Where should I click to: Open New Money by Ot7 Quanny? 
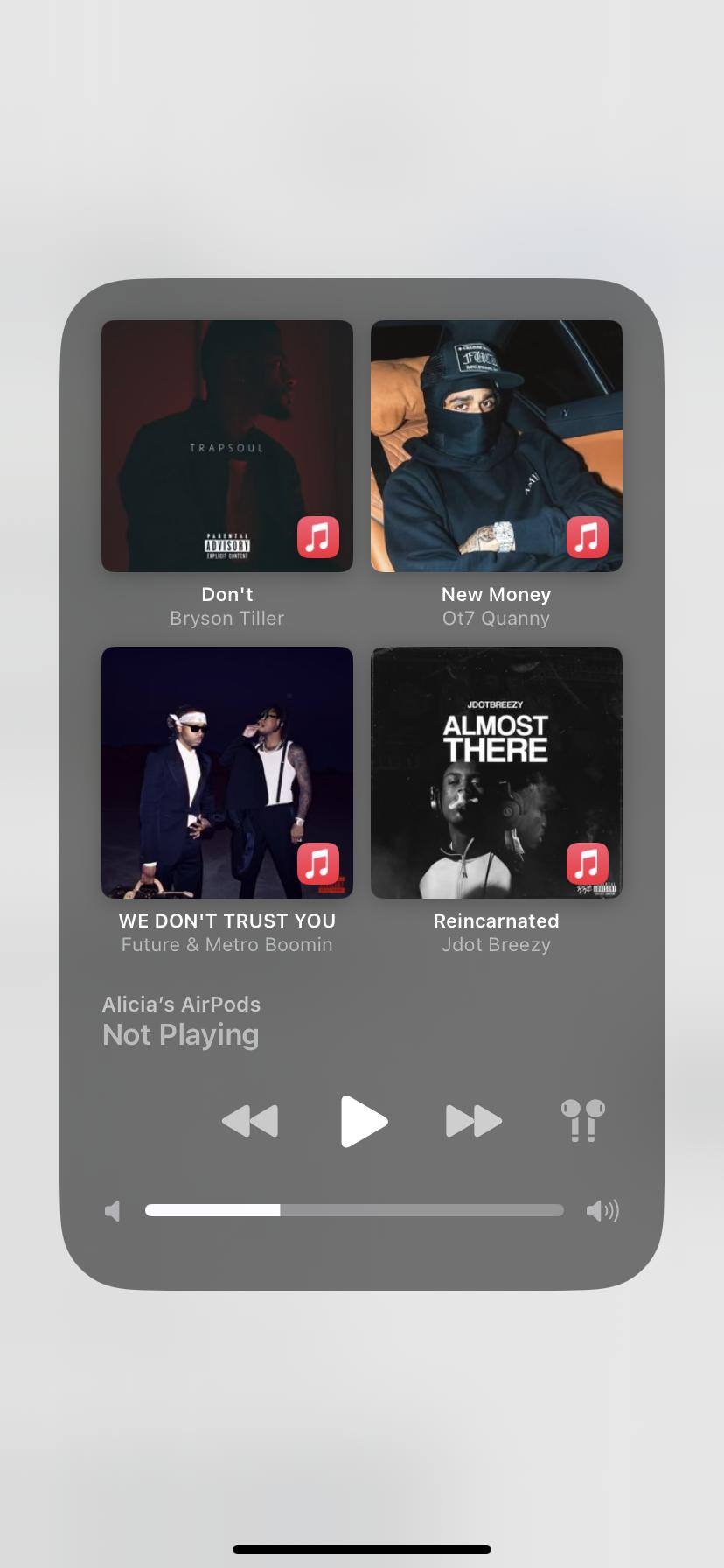point(496,446)
